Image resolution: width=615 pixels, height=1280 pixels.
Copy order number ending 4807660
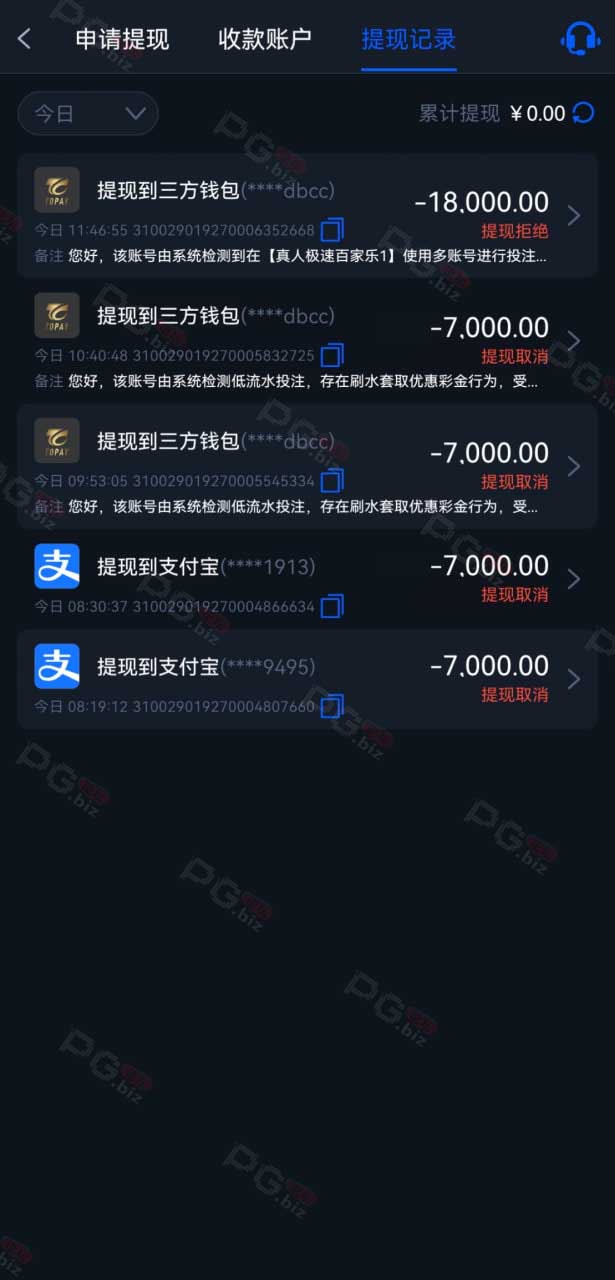pos(332,706)
